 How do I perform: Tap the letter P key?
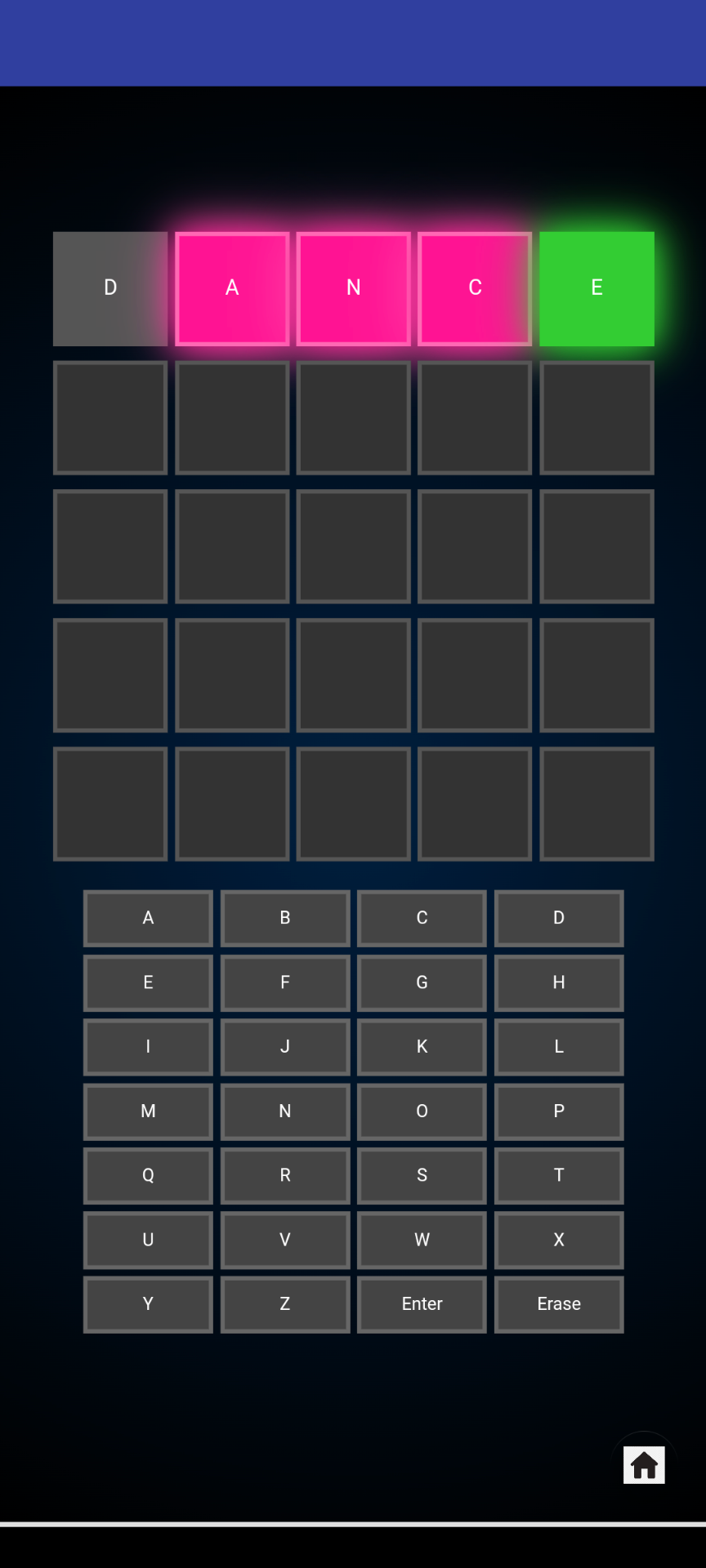559,1111
